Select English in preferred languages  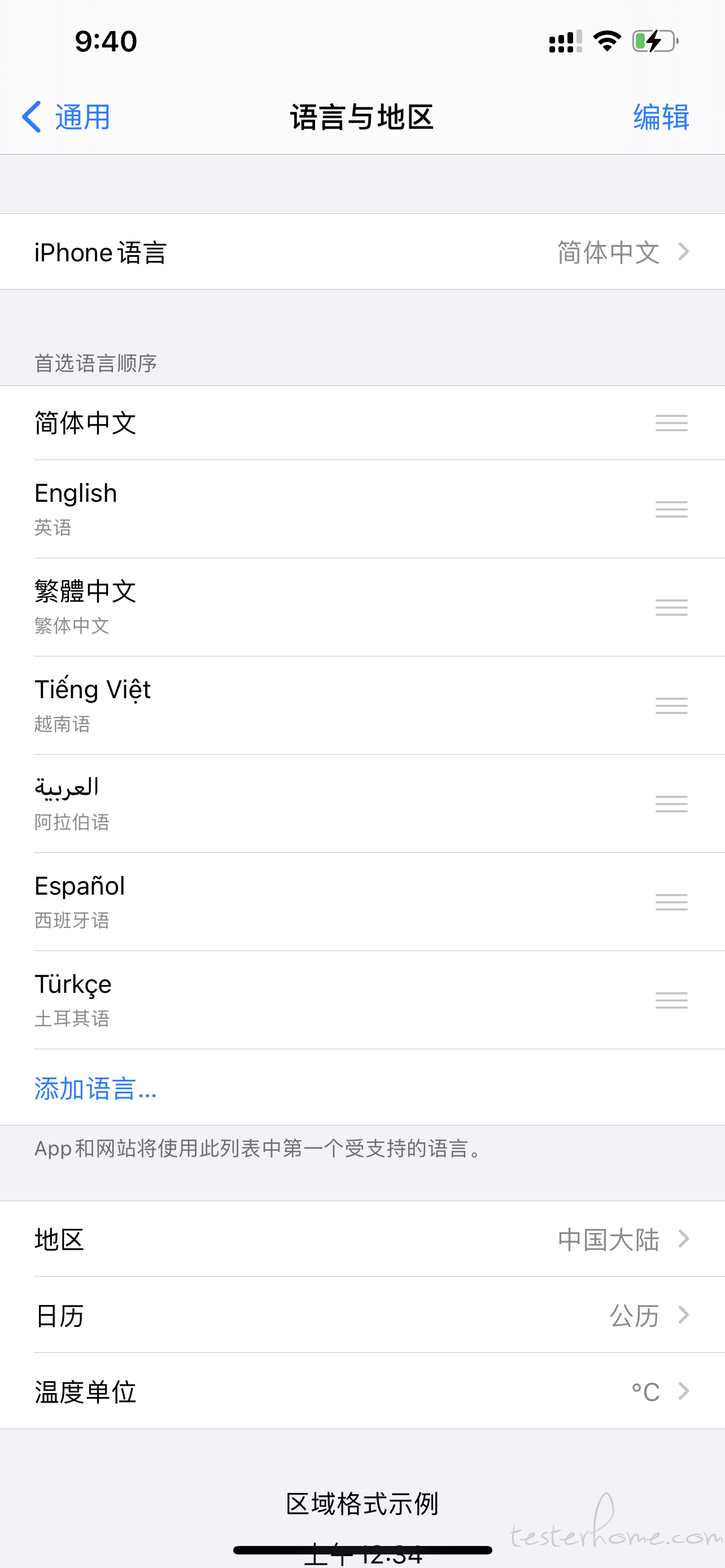362,509
